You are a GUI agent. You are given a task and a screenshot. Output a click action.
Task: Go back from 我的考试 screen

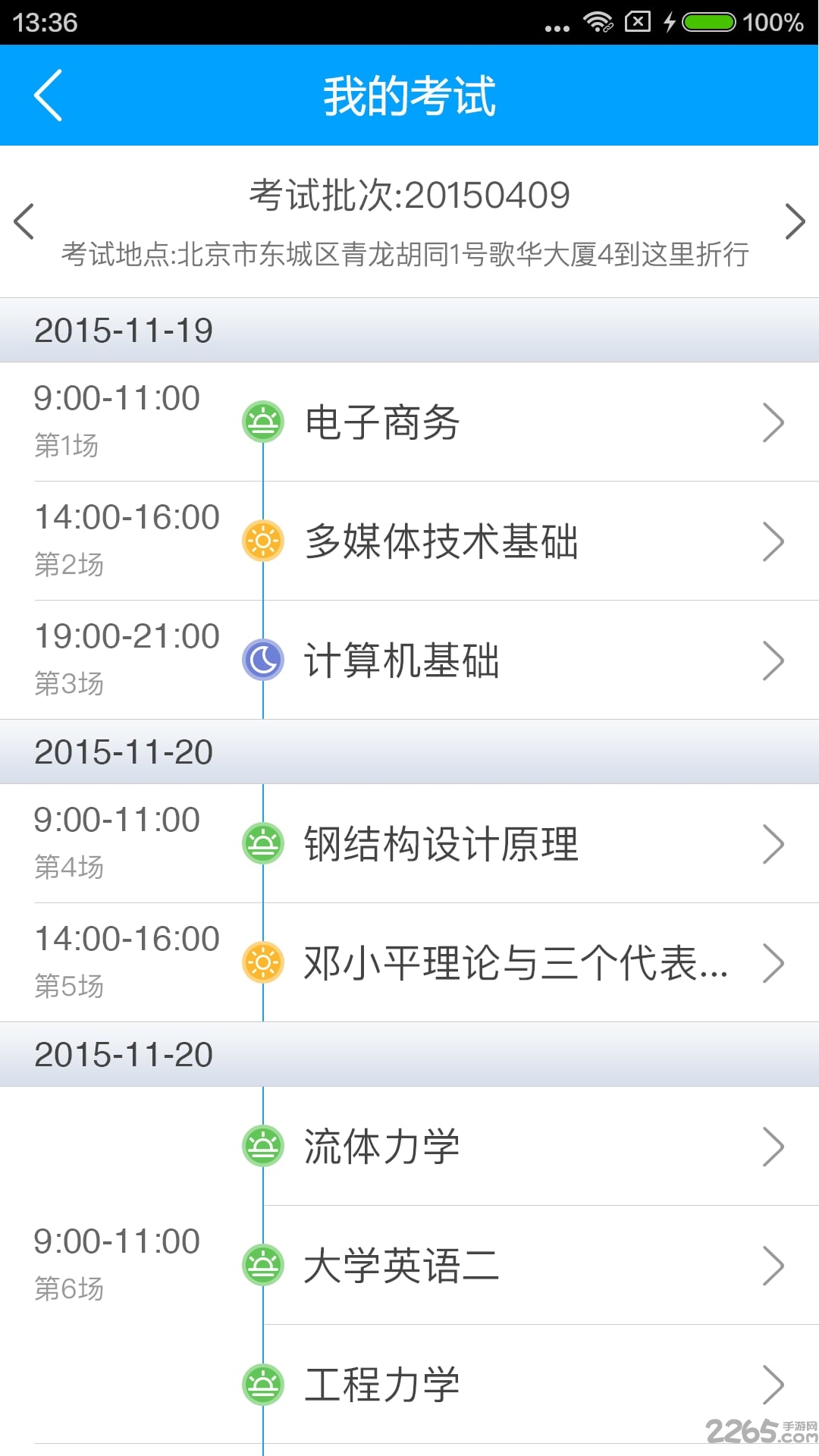(x=48, y=96)
